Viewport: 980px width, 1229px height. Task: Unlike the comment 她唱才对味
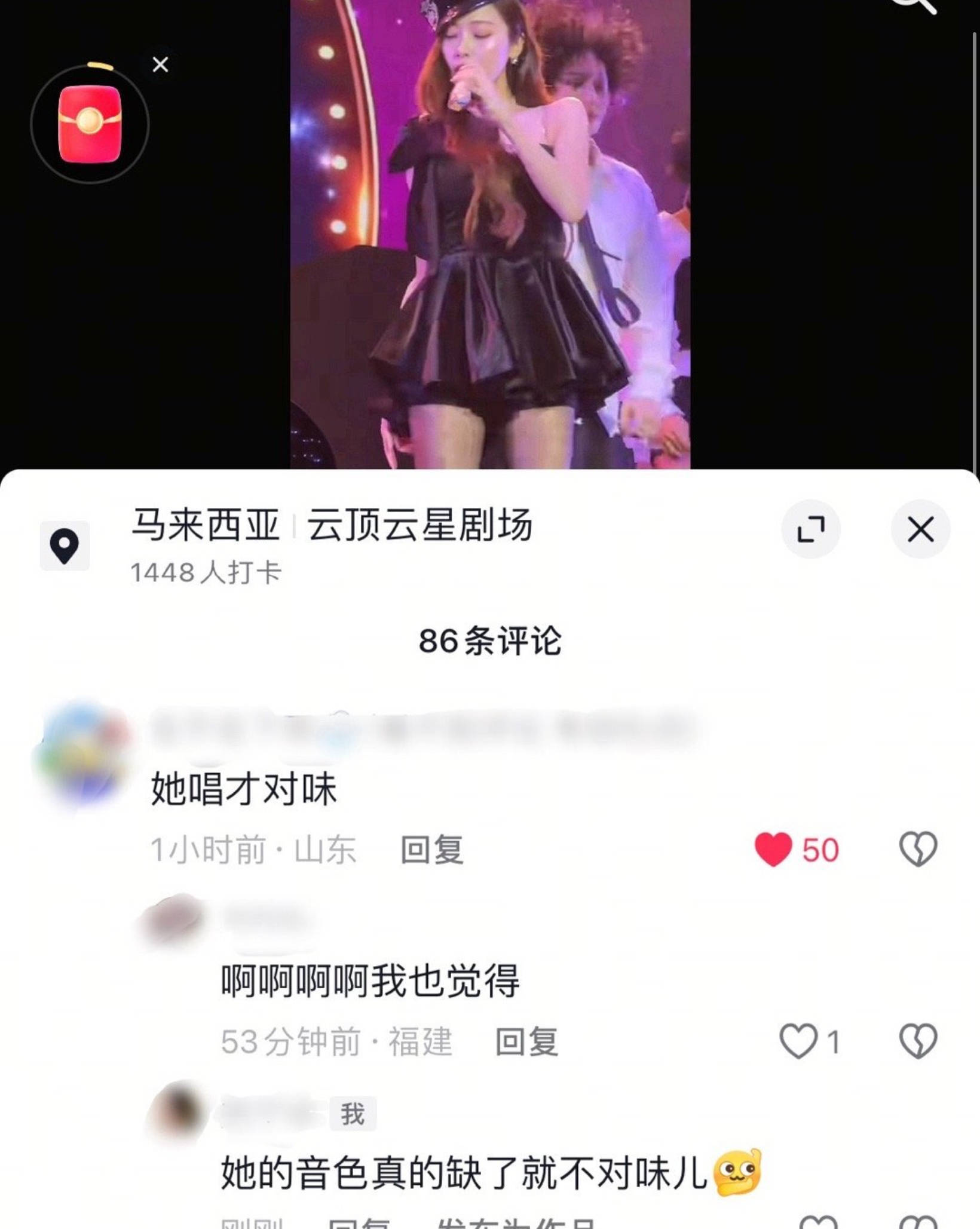pos(773,849)
